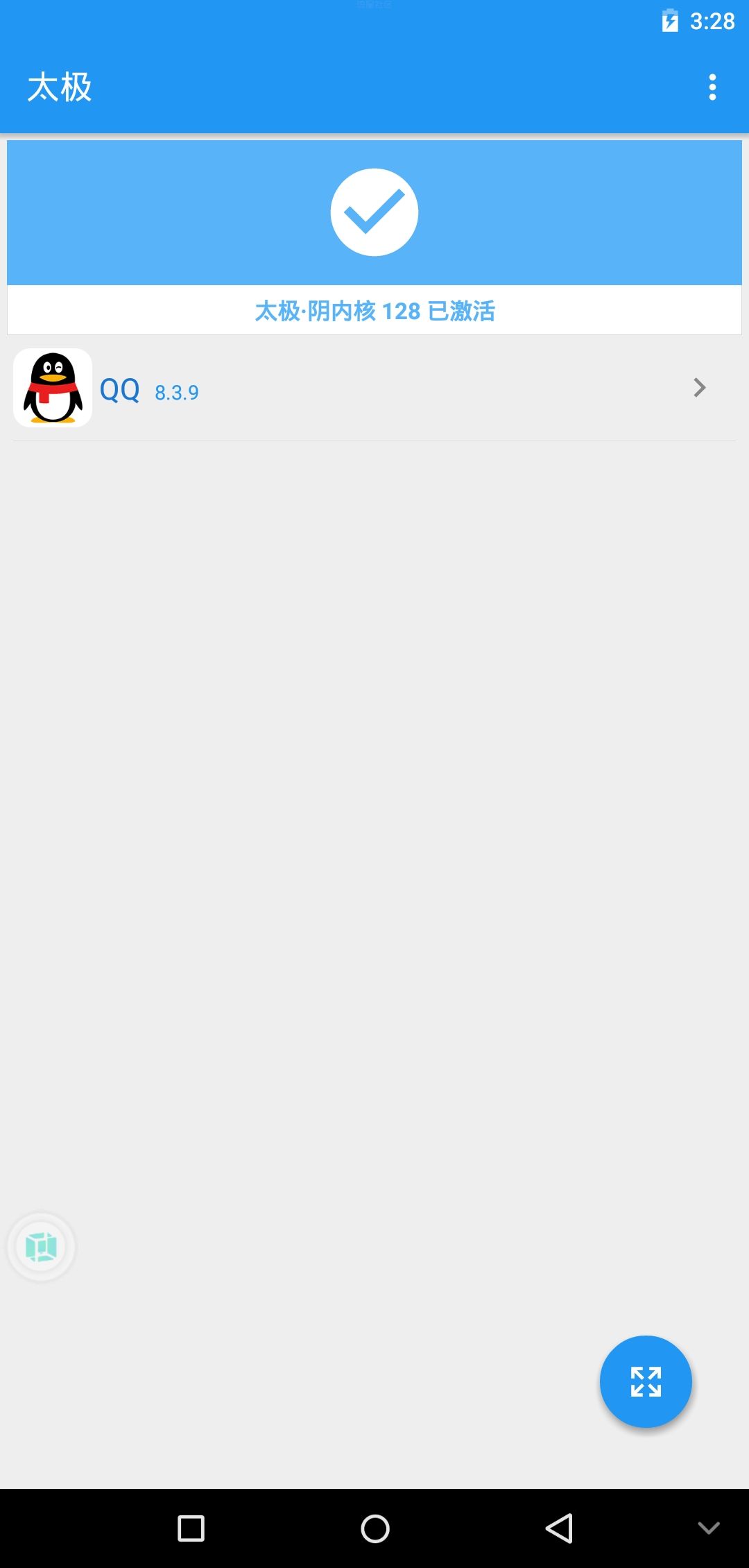Open the QQ 8.3.9 app entry
Viewport: 749px width, 1568px height.
pos(374,389)
